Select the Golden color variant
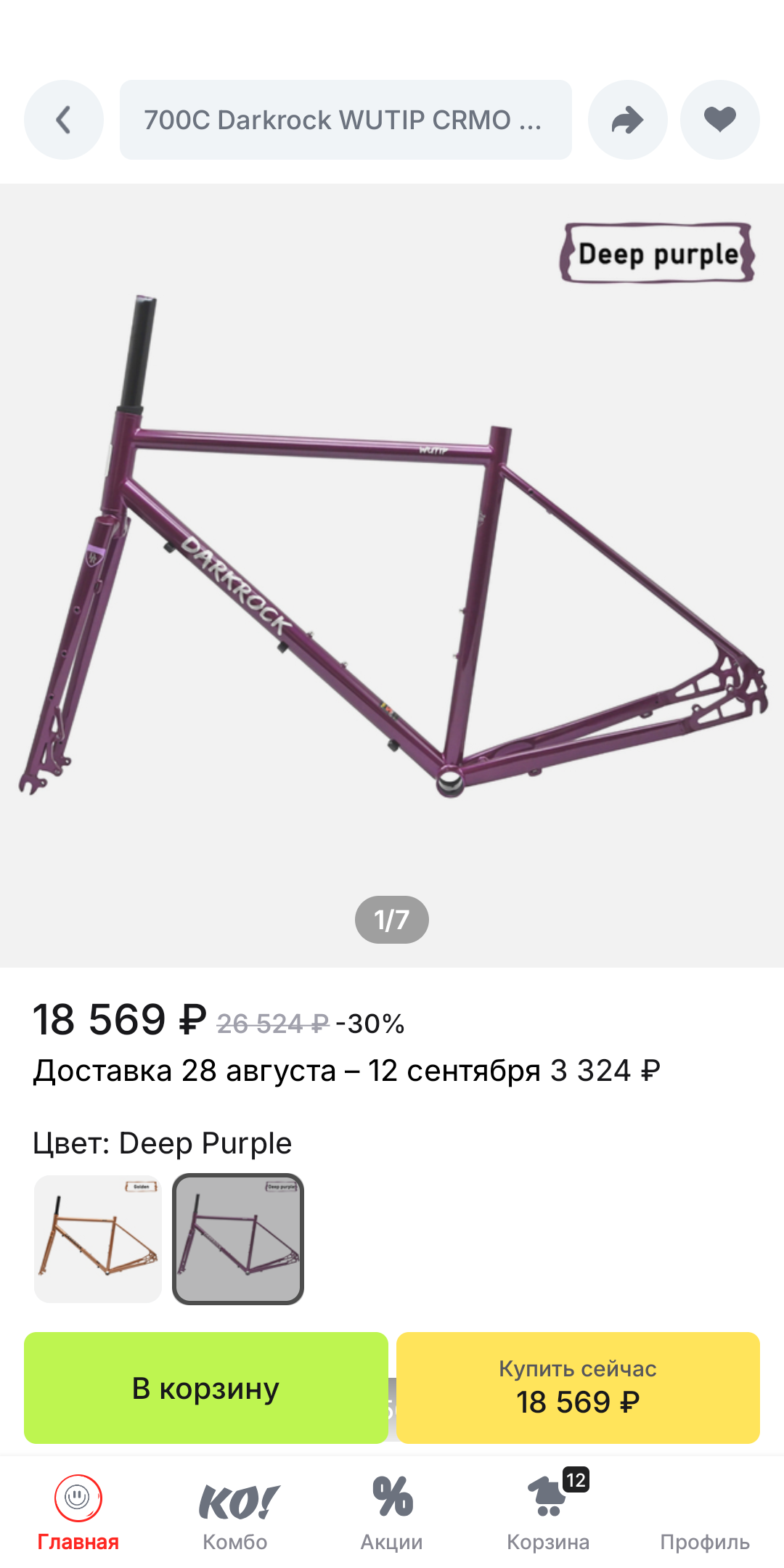784x1568 pixels. coord(98,1238)
